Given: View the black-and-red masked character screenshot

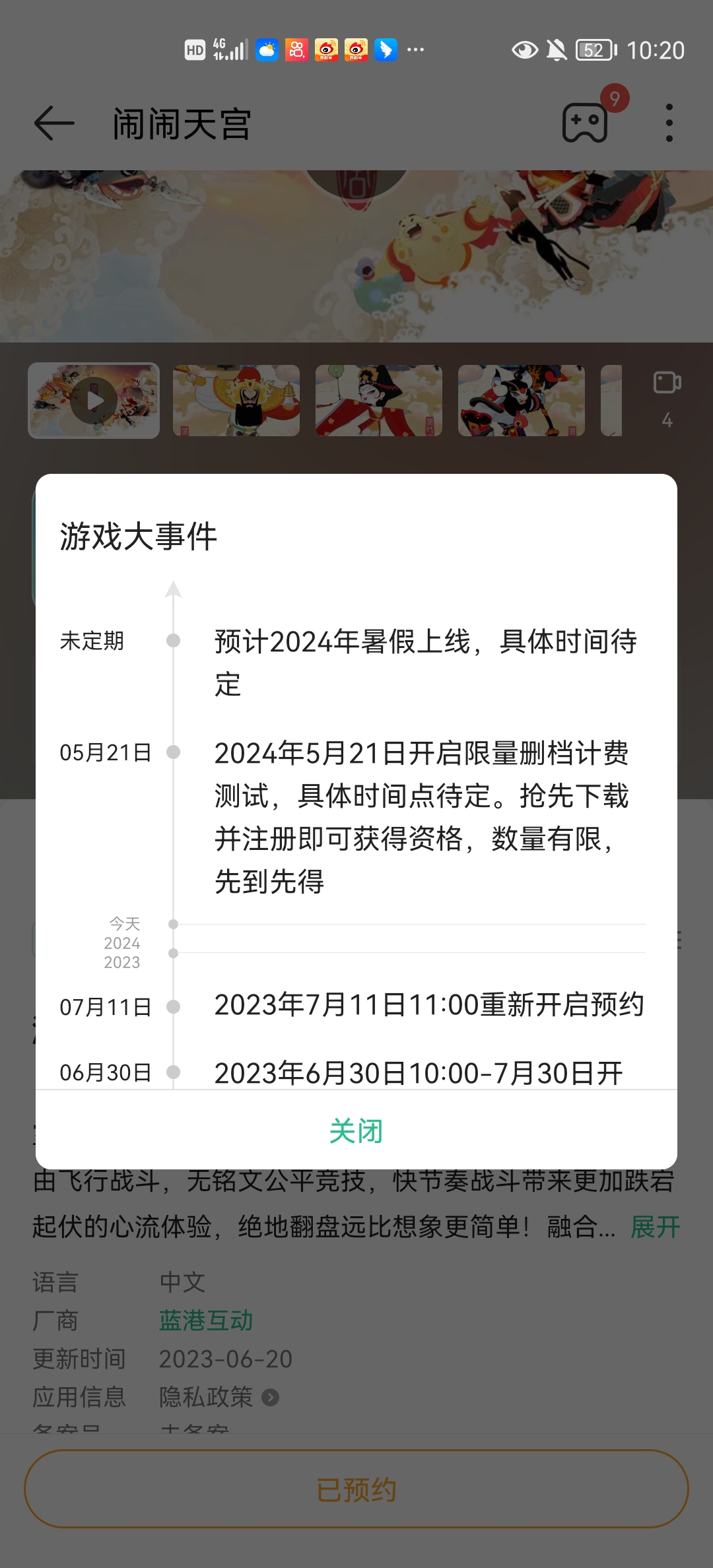Looking at the screenshot, I should point(522,401).
